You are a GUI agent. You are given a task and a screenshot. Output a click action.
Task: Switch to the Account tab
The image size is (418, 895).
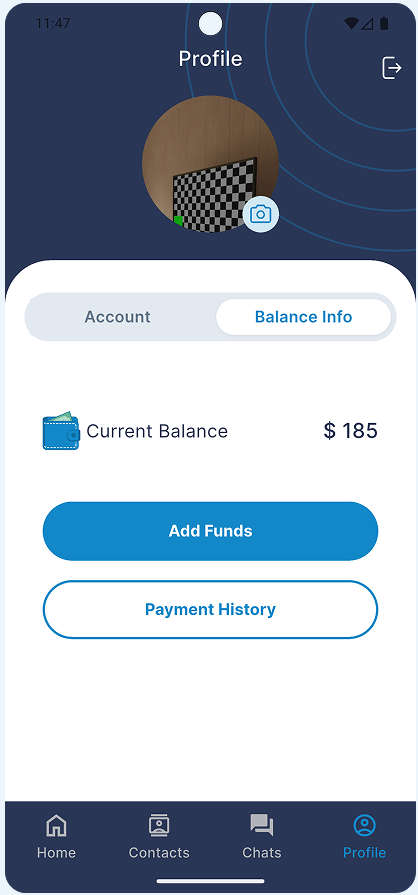(x=118, y=317)
